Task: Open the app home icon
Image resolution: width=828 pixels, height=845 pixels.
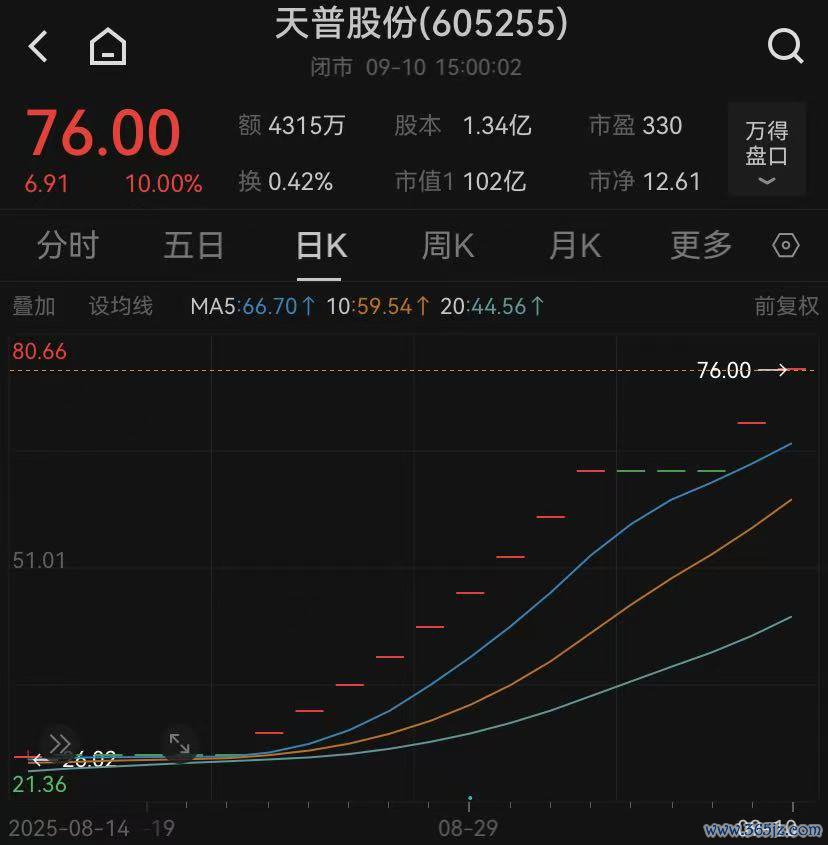Action: (x=108, y=46)
